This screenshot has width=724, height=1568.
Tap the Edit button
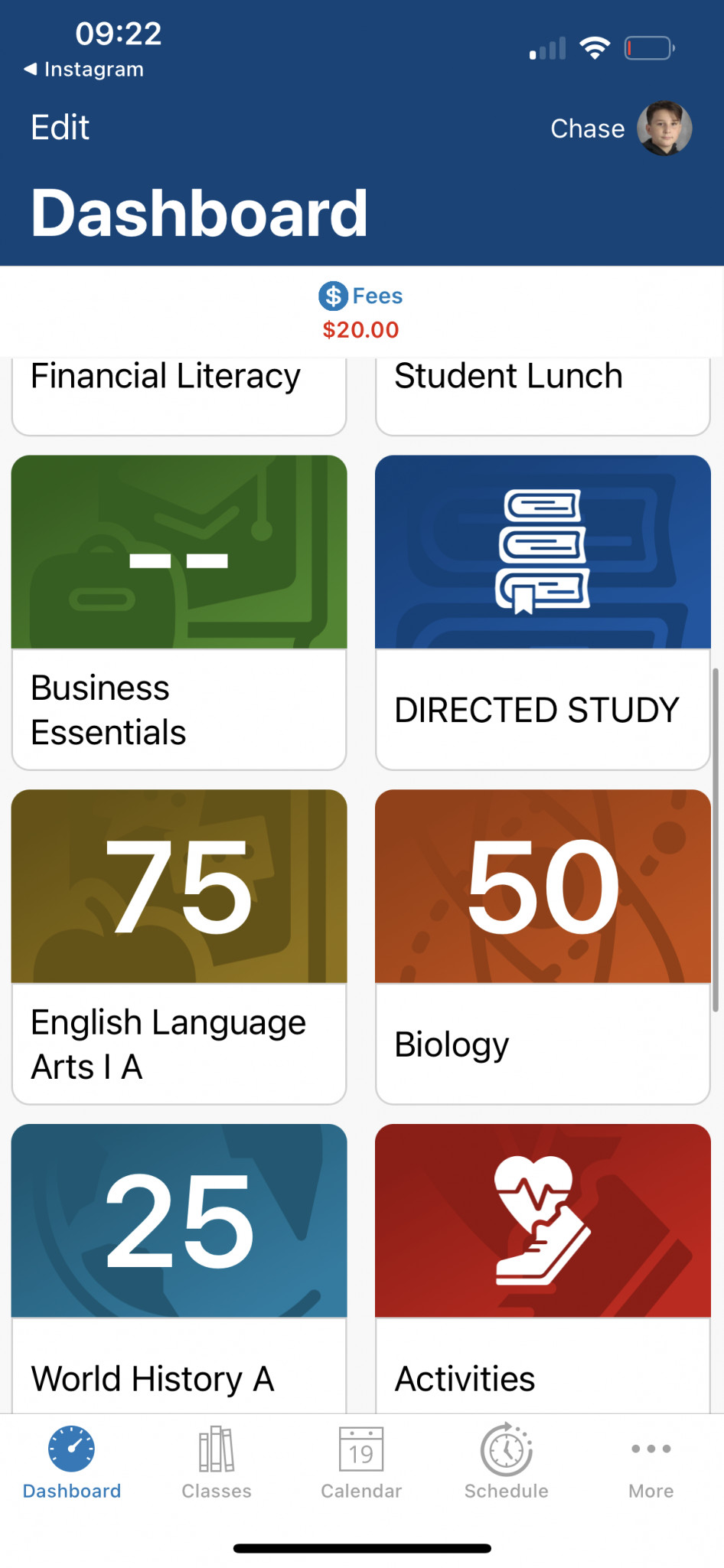pos(60,128)
